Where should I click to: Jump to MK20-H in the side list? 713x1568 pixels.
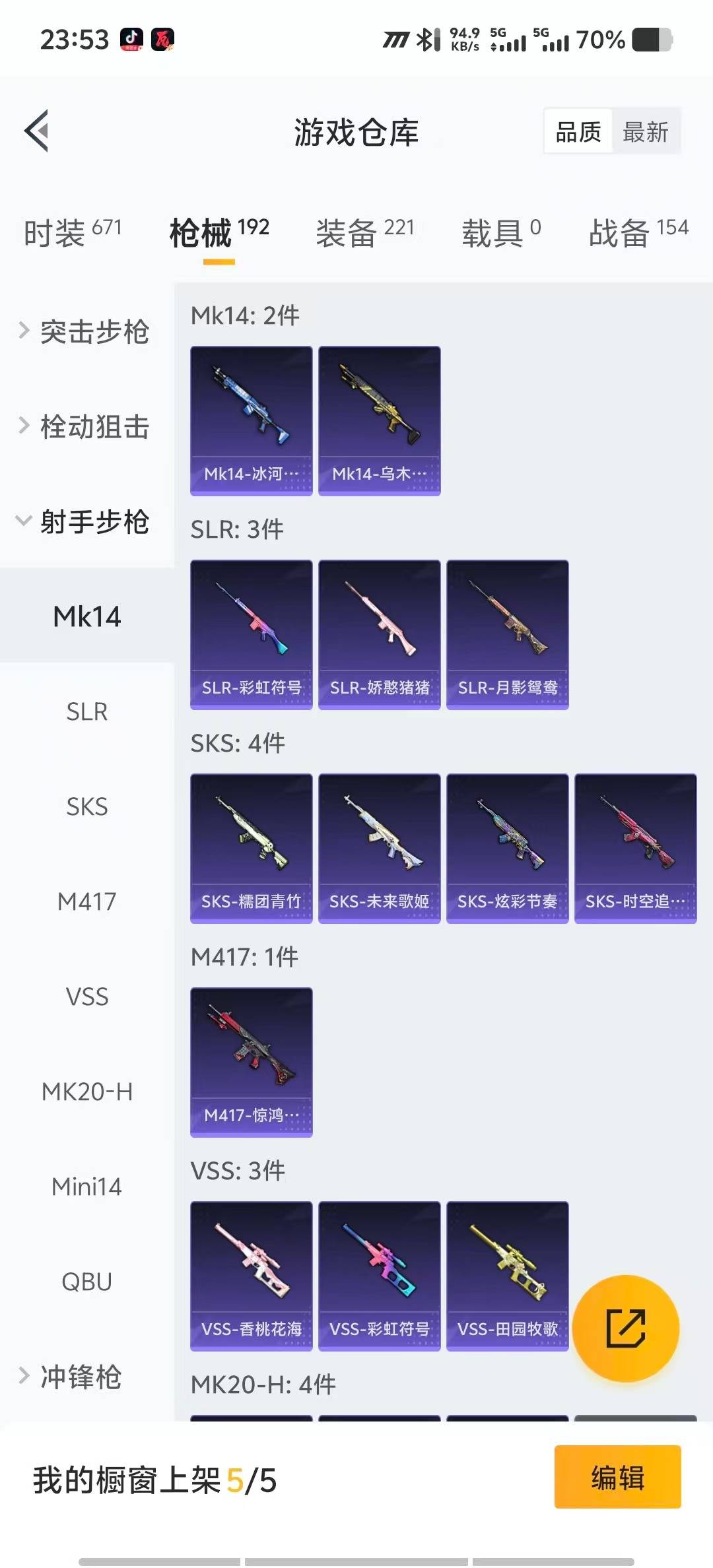(x=86, y=1092)
